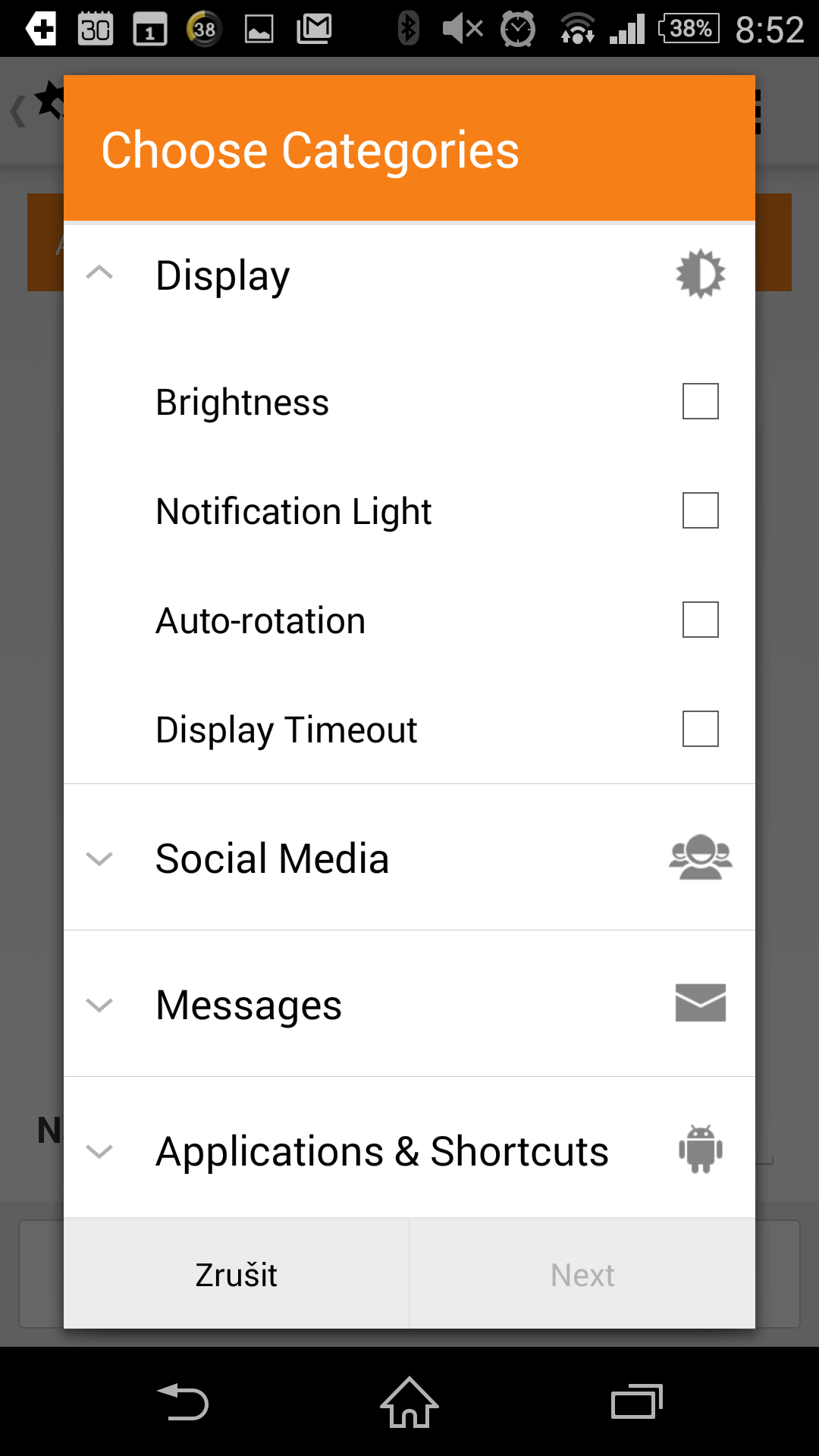Tap the Next button
Image resolution: width=819 pixels, height=1456 pixels.
pyautogui.click(x=582, y=1274)
